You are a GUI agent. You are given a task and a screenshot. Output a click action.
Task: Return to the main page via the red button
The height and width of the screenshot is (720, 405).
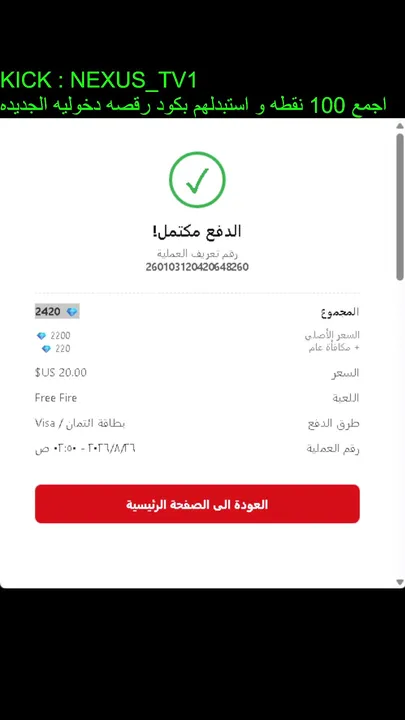tap(197, 504)
